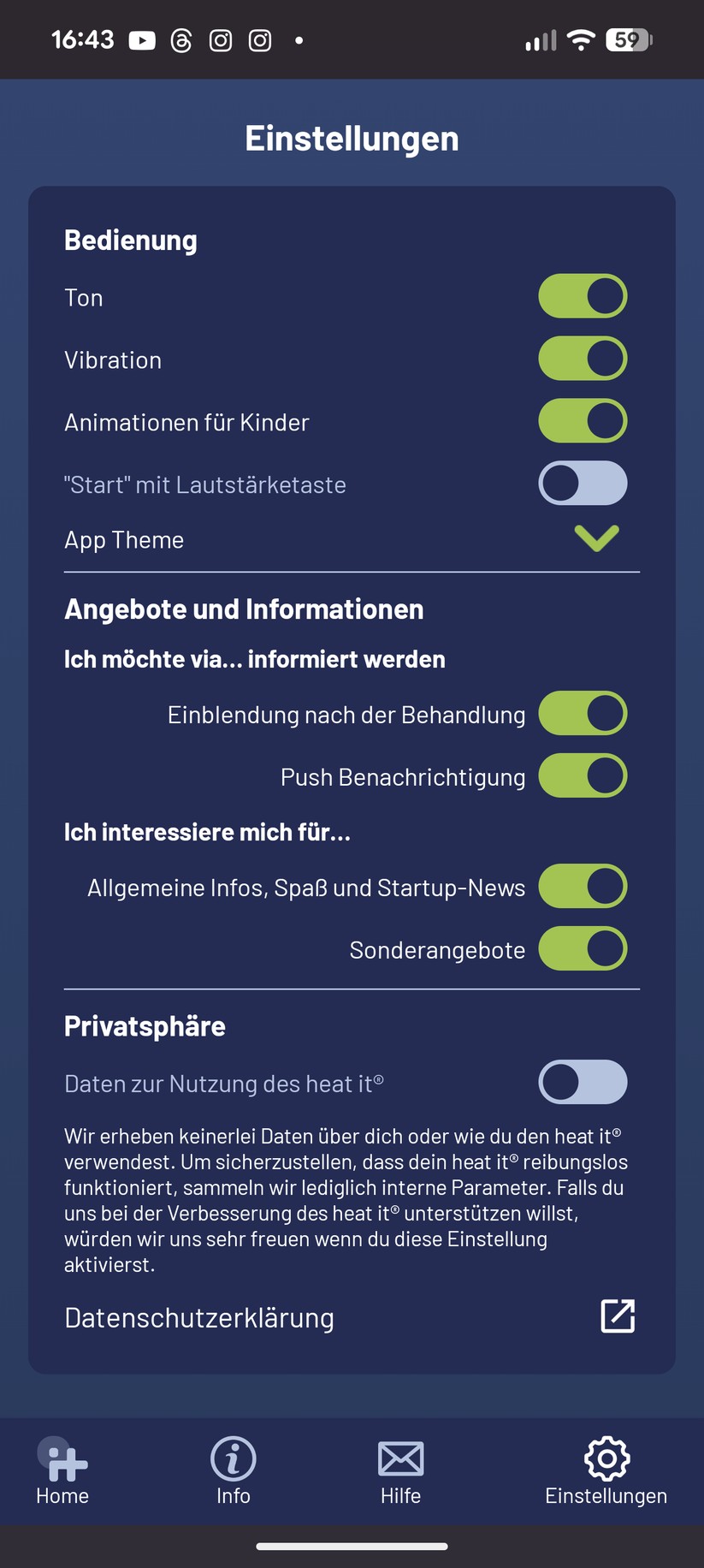704x1568 pixels.
Task: Turn off the Ton switch
Action: click(583, 296)
